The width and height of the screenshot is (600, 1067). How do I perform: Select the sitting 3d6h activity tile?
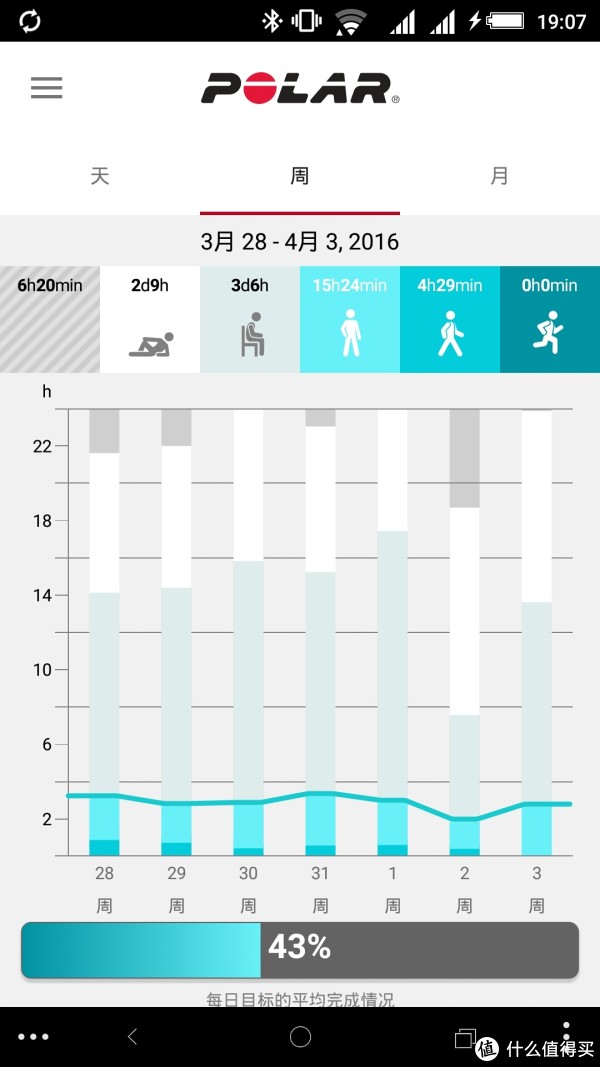(x=250, y=319)
